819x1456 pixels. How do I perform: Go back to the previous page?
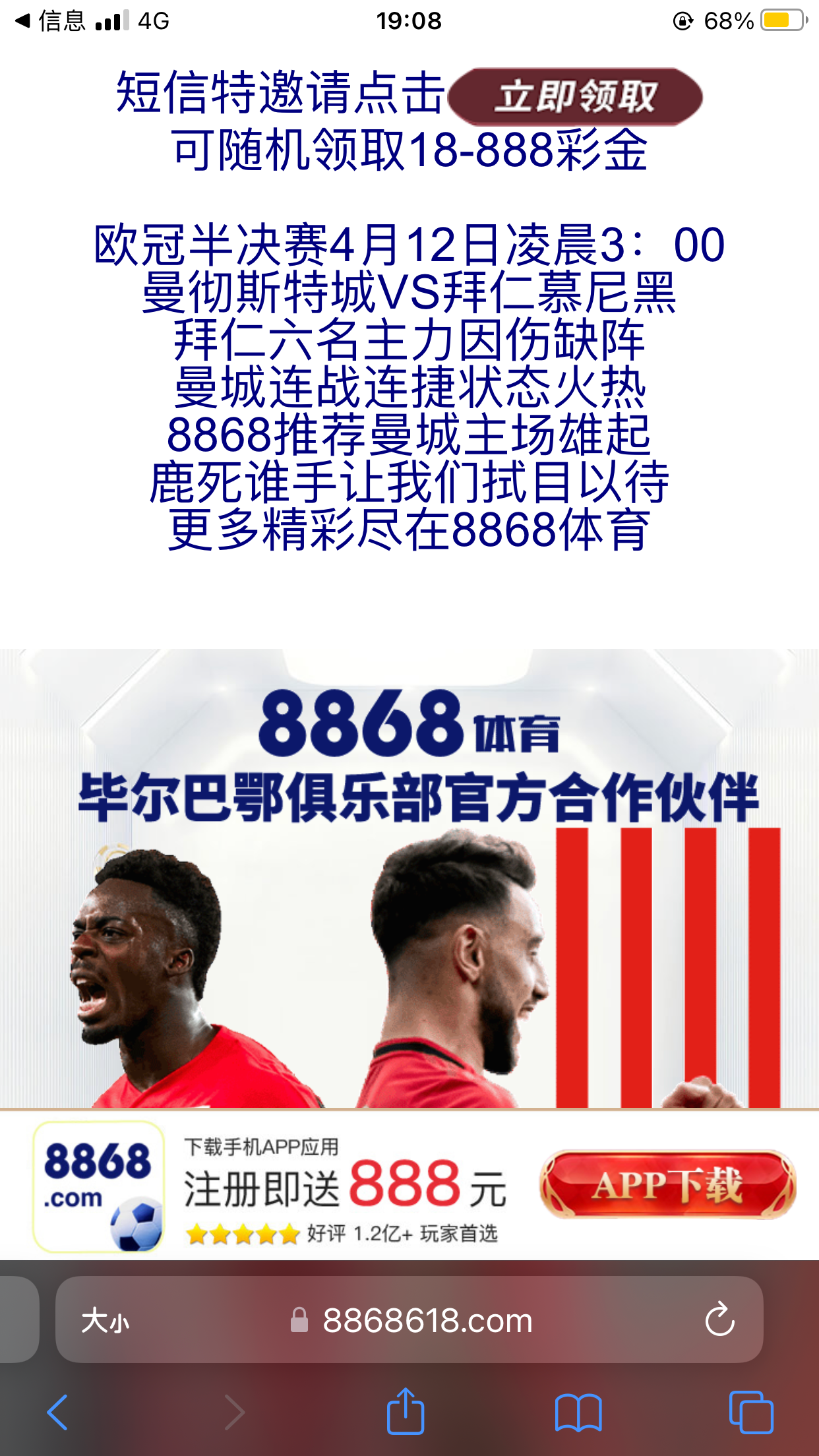click(58, 1412)
